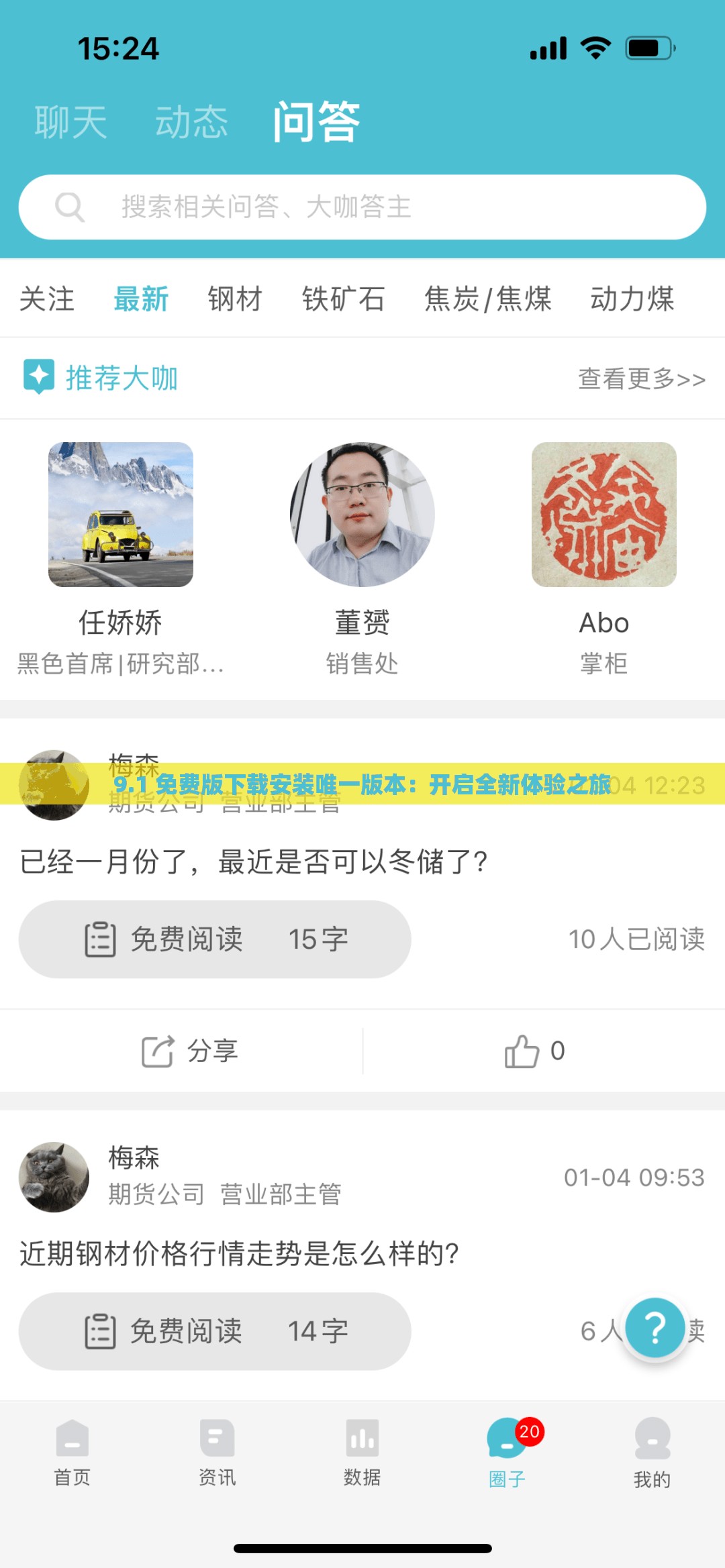View expert 董赟's avatar photo

pos(362,513)
